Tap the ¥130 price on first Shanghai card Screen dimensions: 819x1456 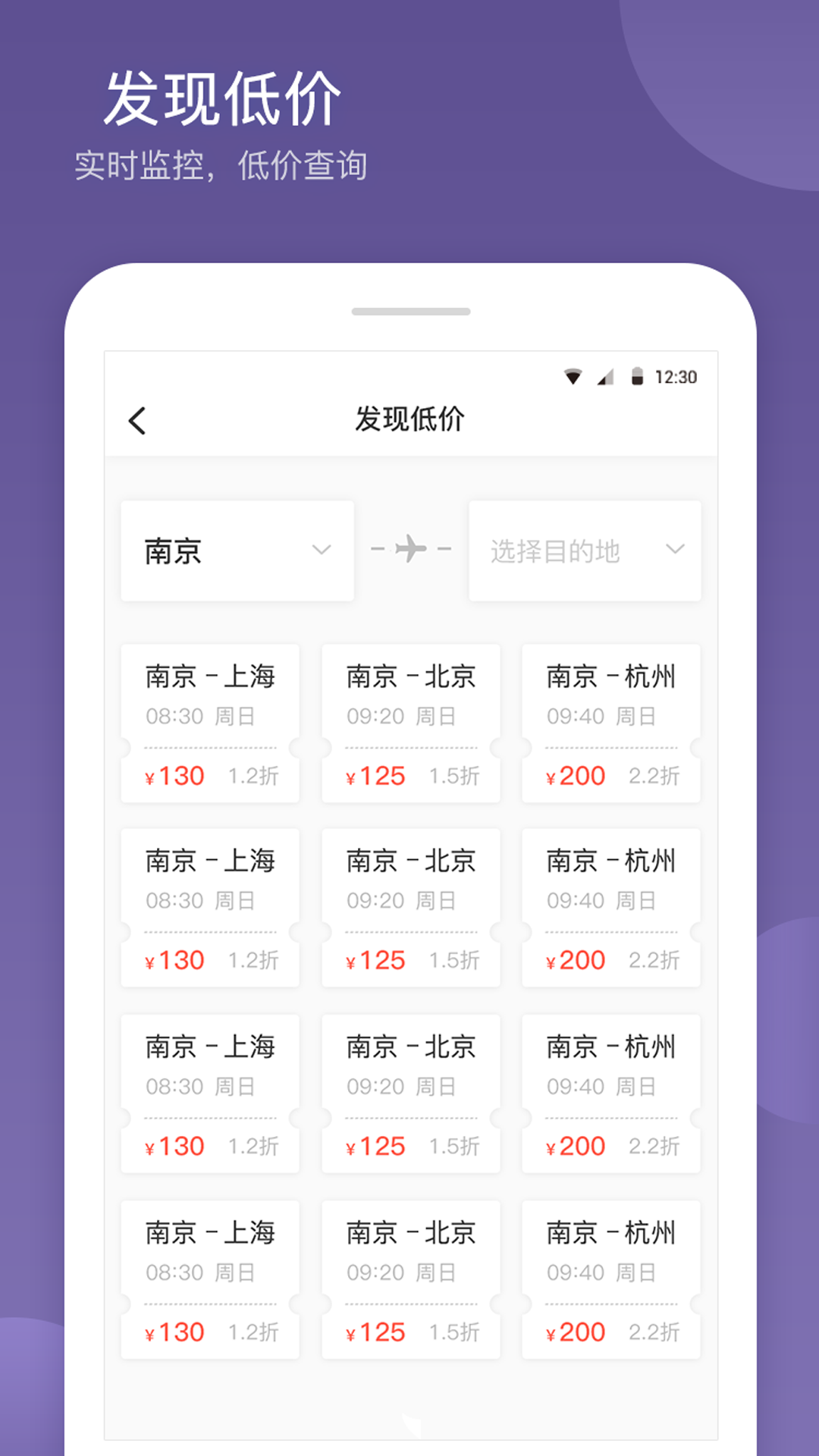tap(175, 775)
